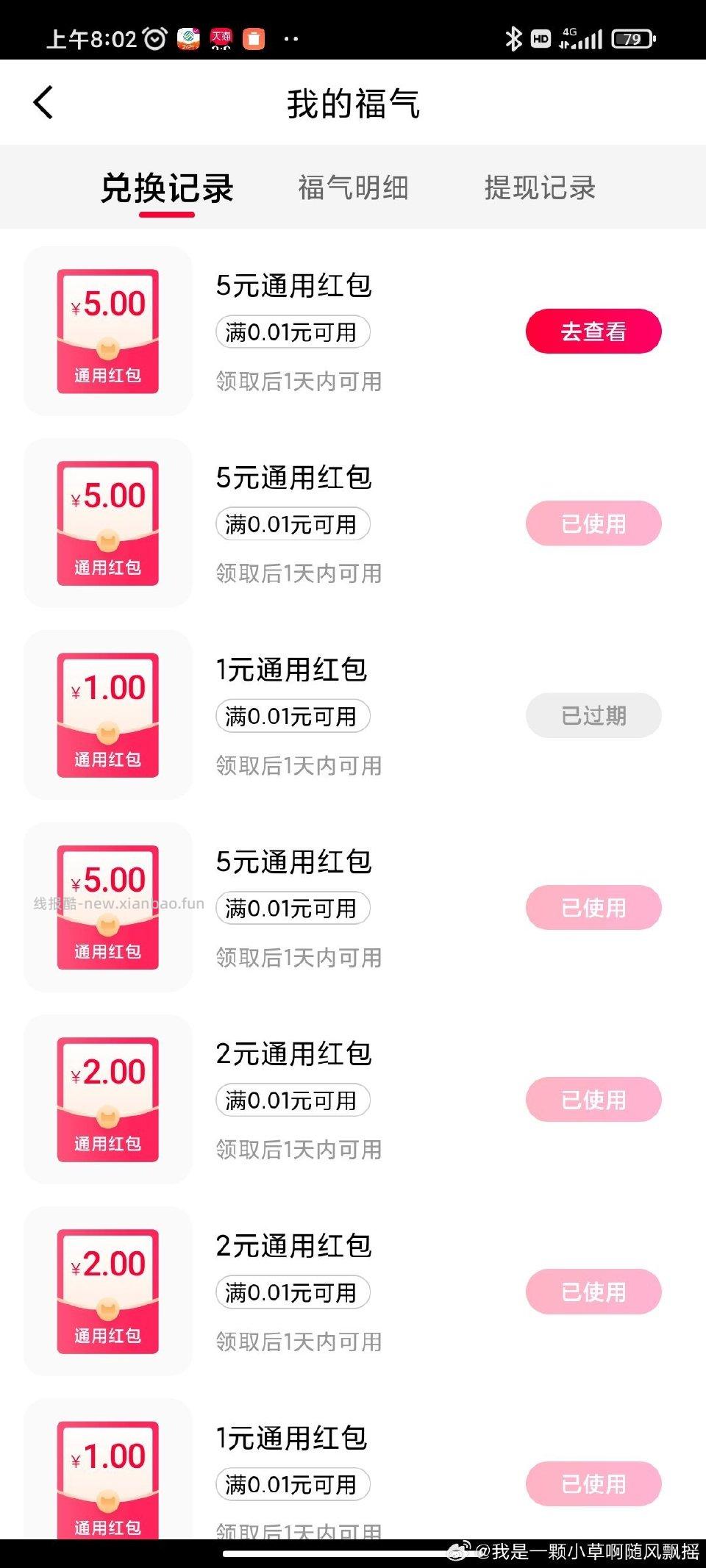
Task: Tap 去查看 on the first 5元 red packet
Action: point(593,331)
